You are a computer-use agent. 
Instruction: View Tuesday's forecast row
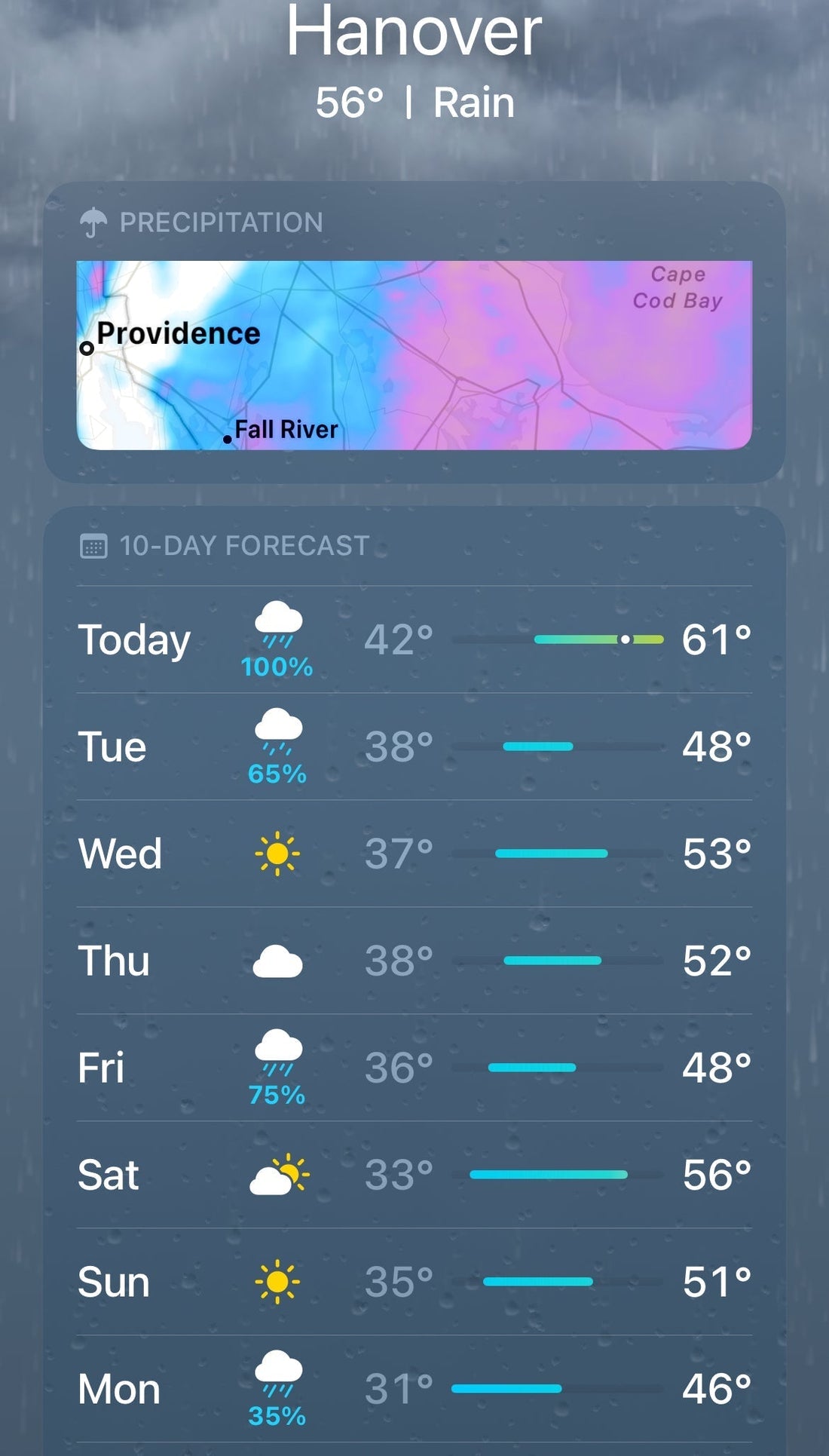coord(414,746)
